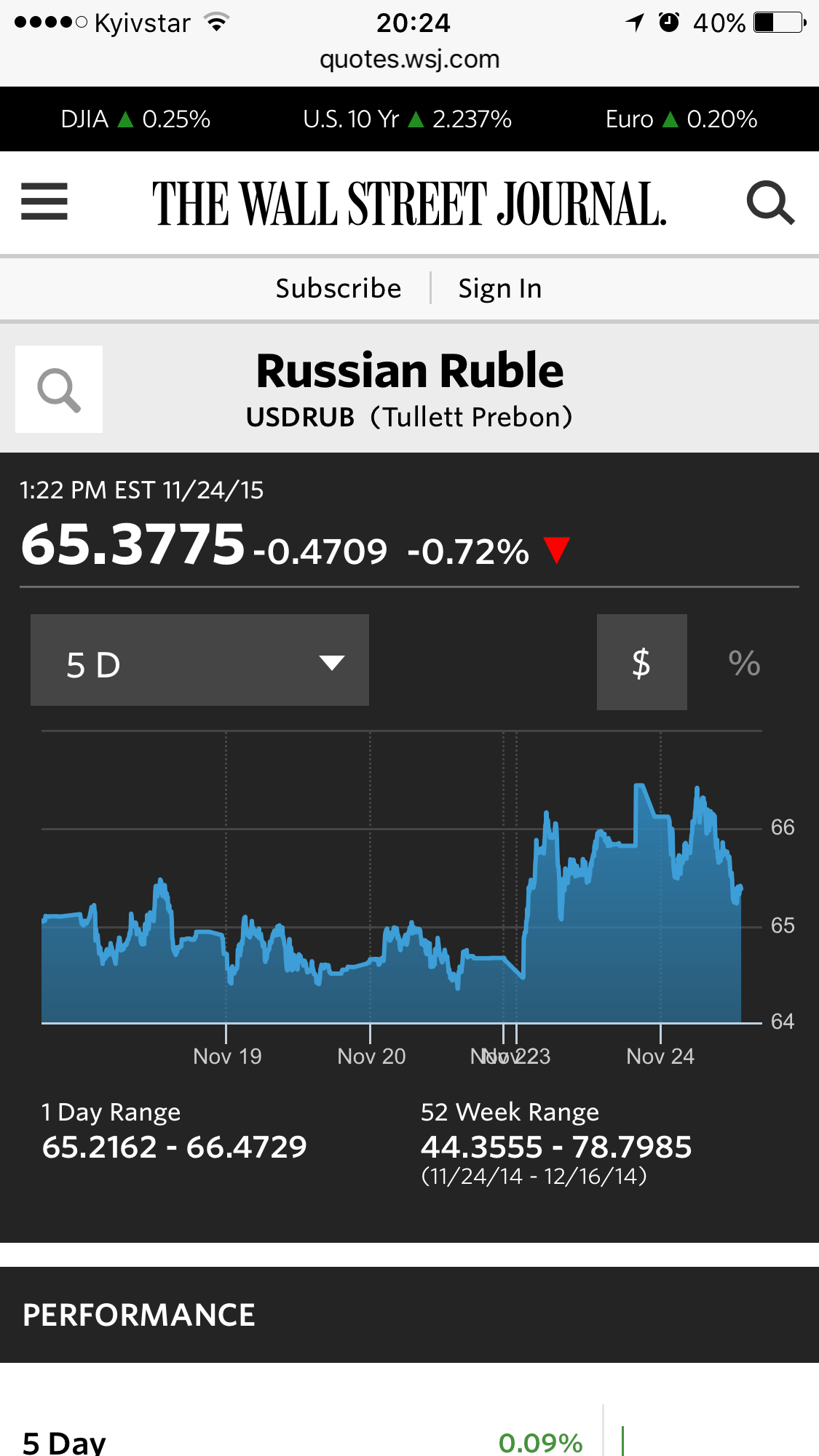Go to The Wall Street Journal homepage
The height and width of the screenshot is (1456, 819).
[x=409, y=203]
